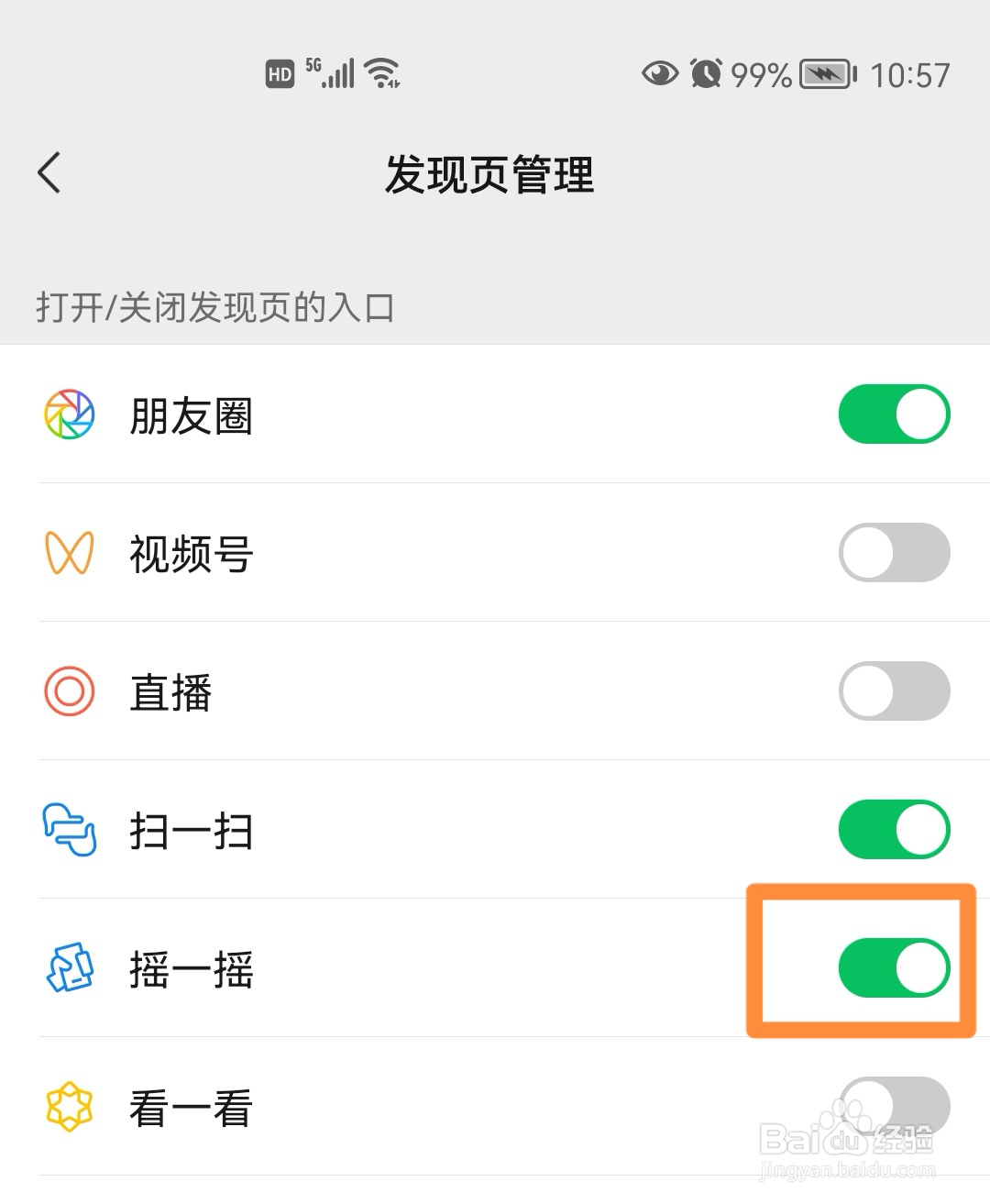990x1204 pixels.
Task: Turn off the 扫一扫 switch
Action: (x=894, y=830)
